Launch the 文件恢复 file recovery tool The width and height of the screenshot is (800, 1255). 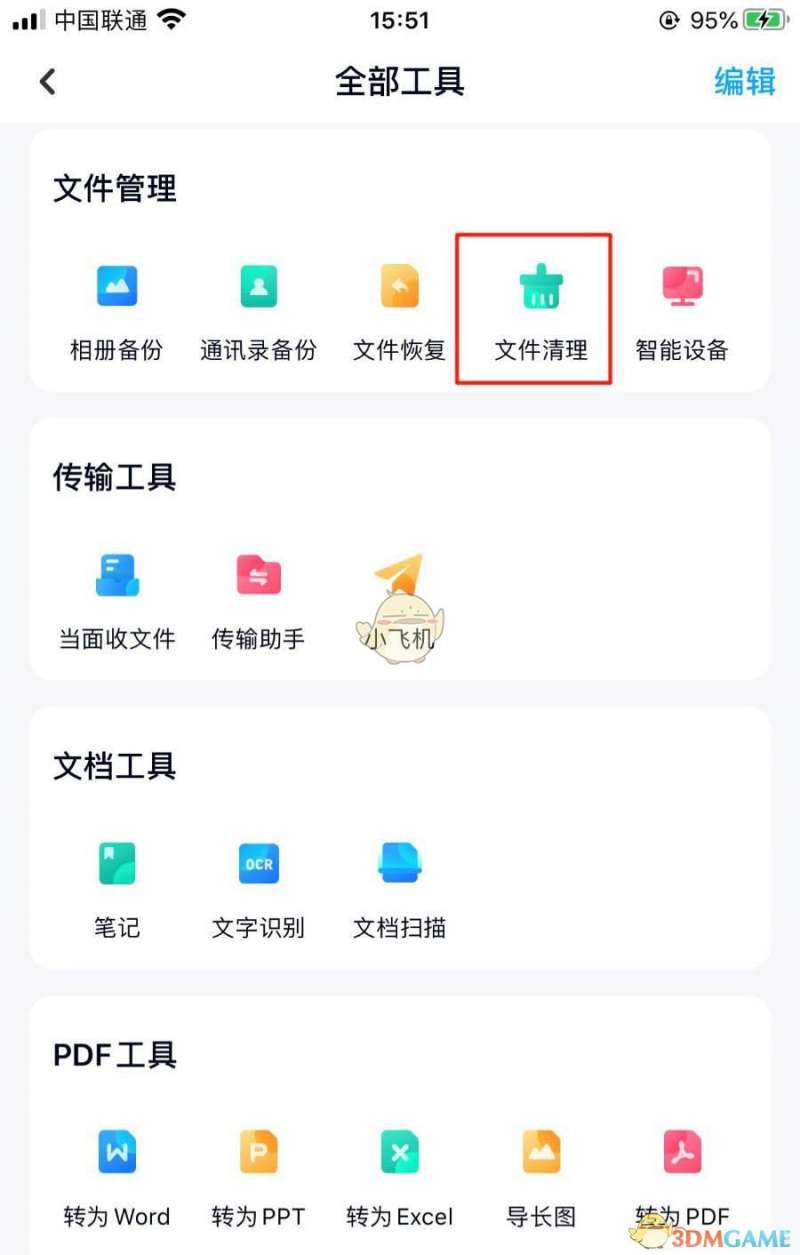(399, 308)
